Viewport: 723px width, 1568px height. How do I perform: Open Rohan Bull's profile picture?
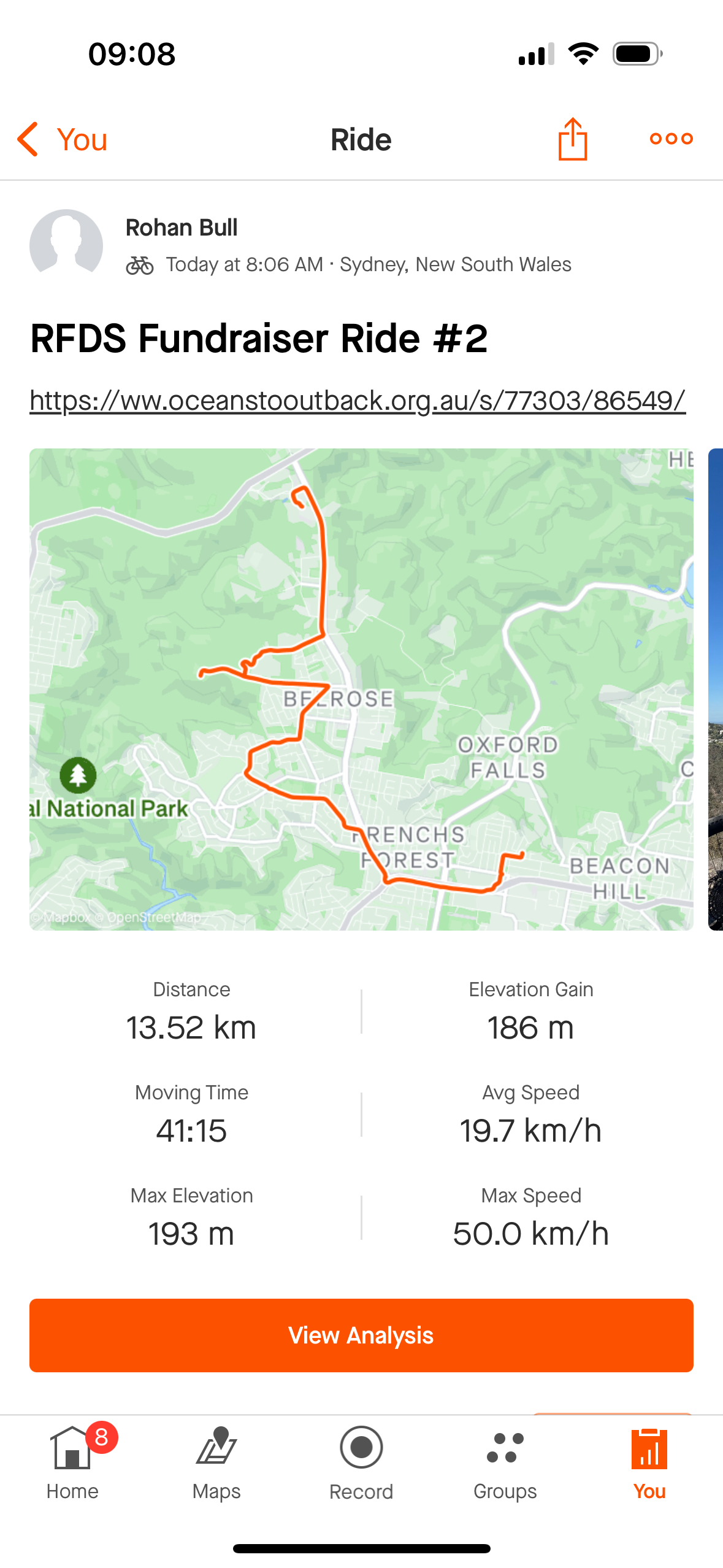[x=66, y=245]
